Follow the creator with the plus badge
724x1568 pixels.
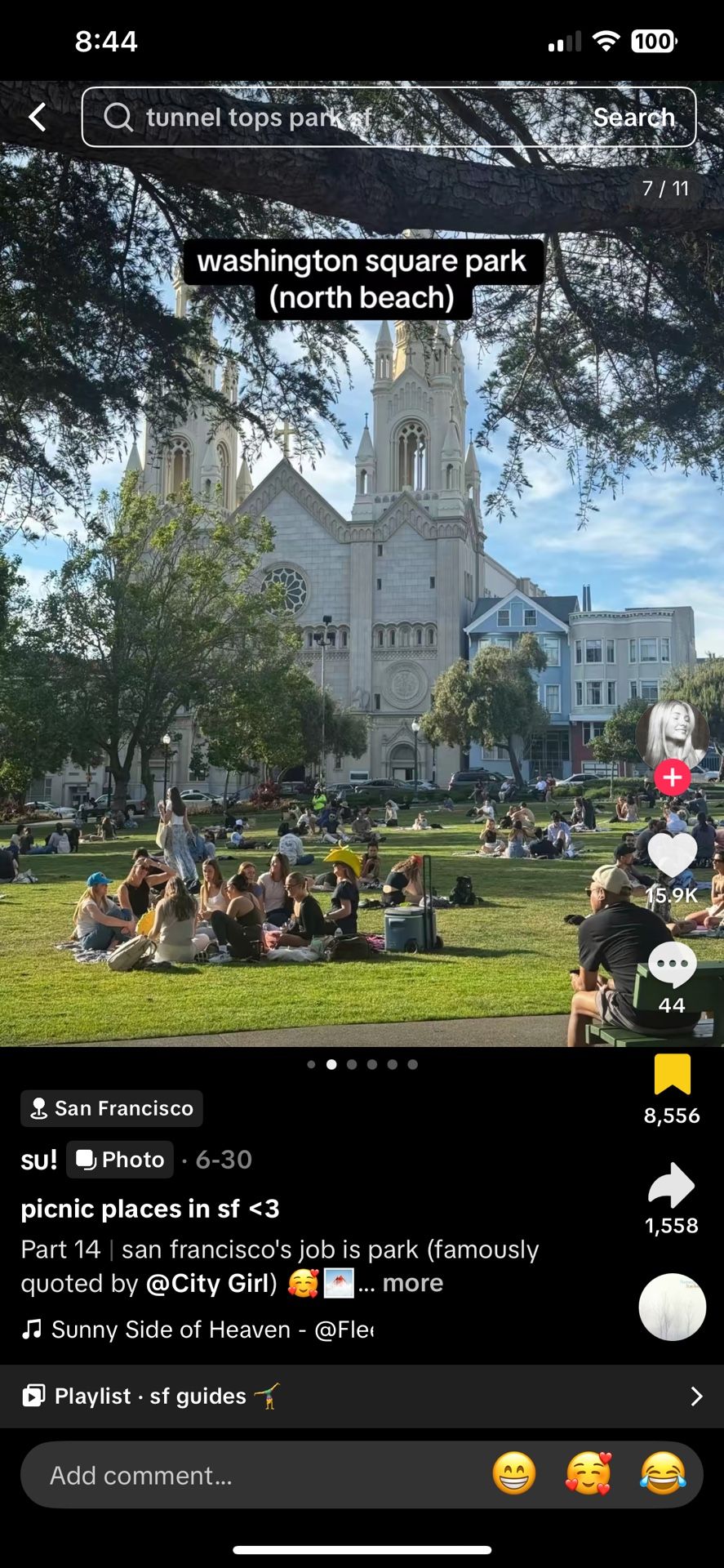(x=672, y=777)
